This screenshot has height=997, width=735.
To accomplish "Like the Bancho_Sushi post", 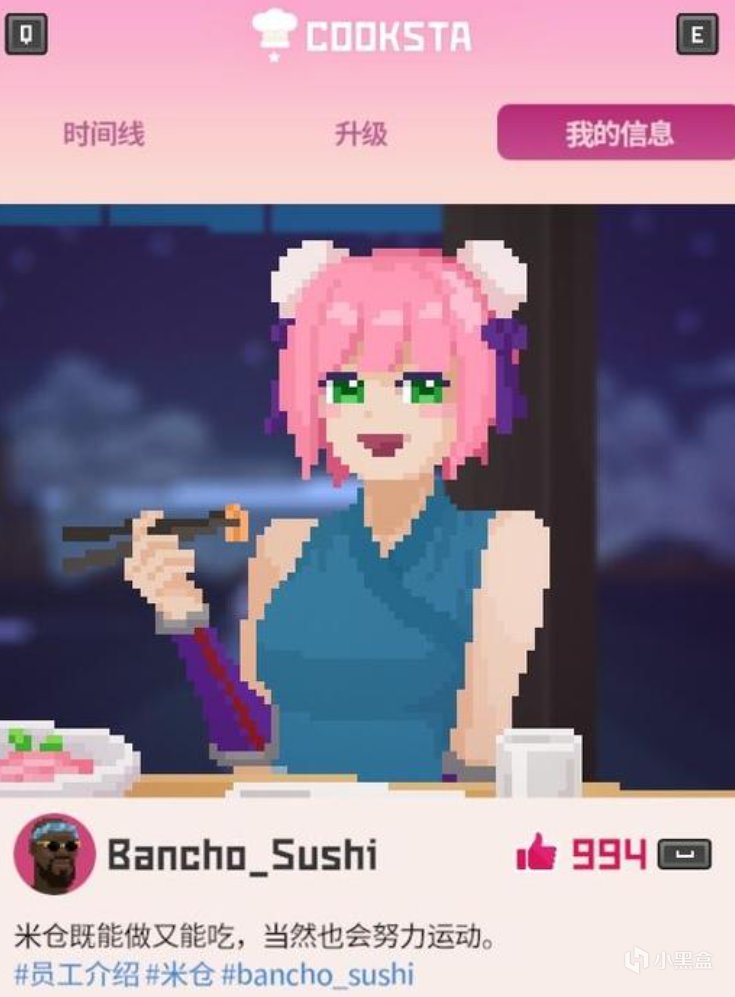I will tap(536, 853).
